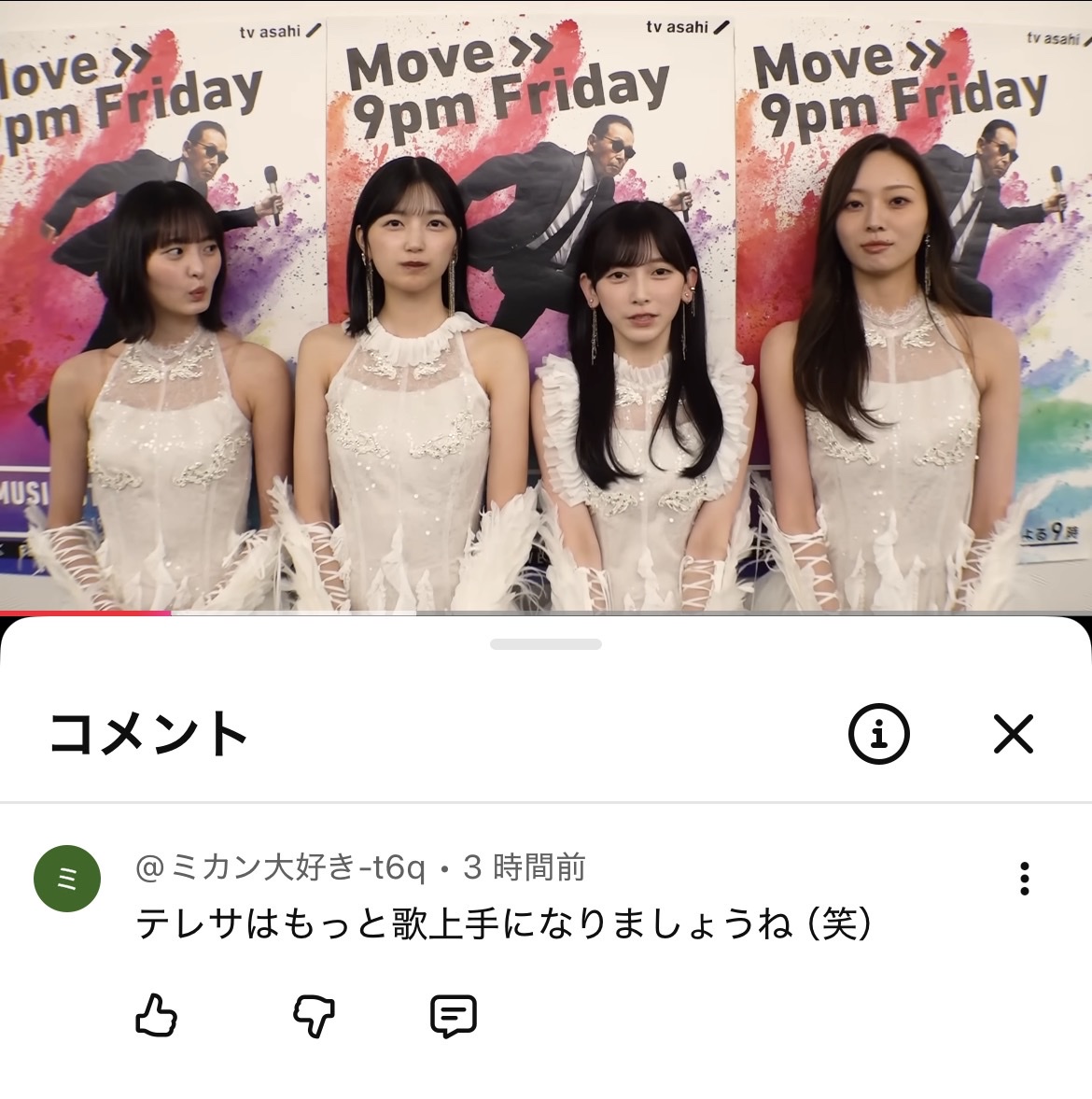This screenshot has width=1092, height=1099.
Task: Dislike the comment by ミカン大好き-t6q
Action: pos(314,1015)
